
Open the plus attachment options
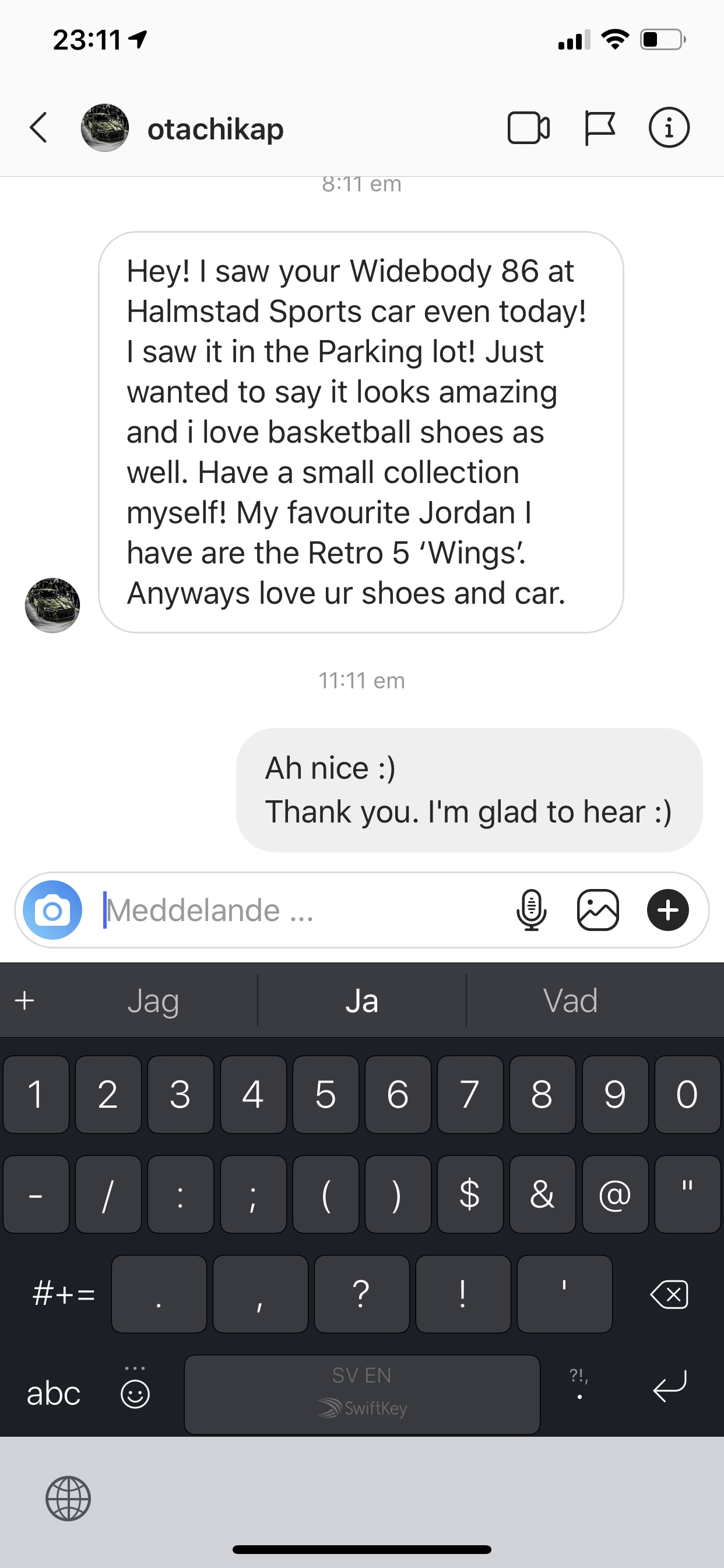pos(667,910)
